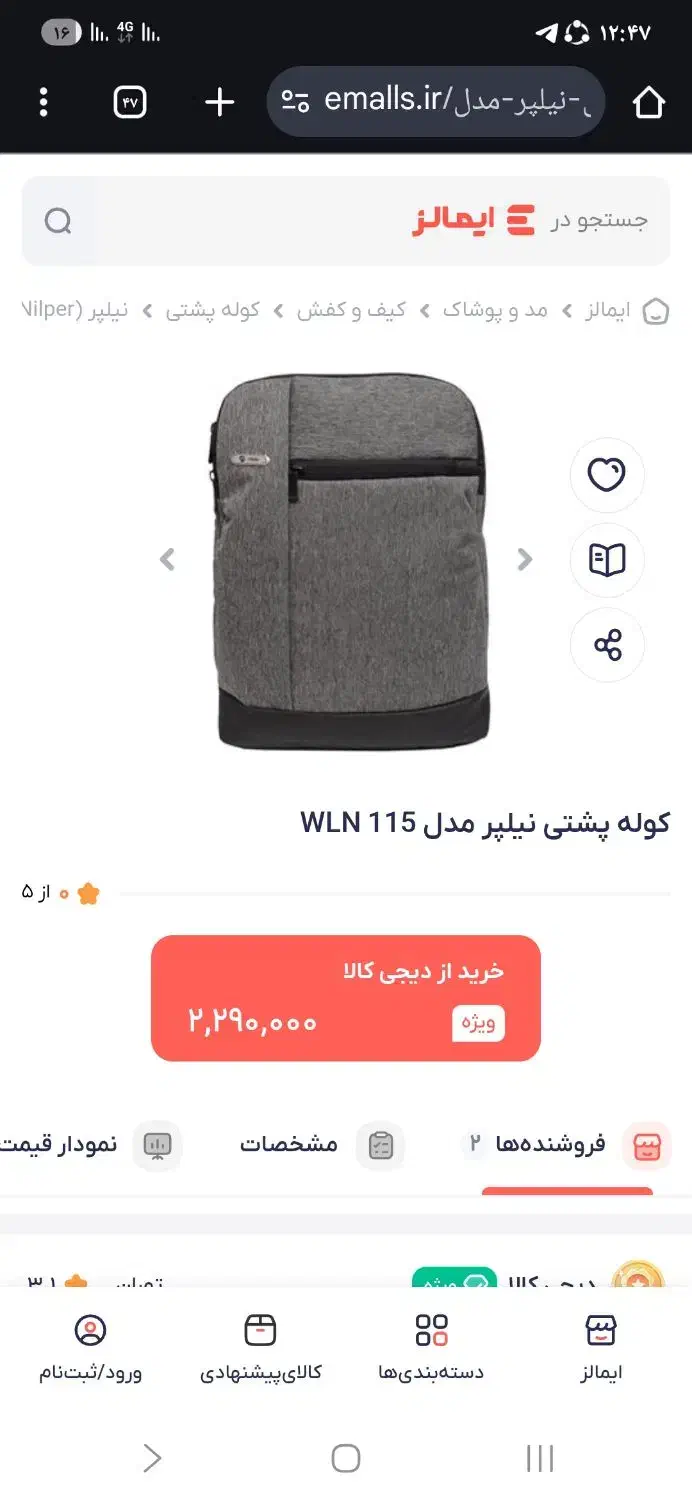Viewport: 692px width, 1500px height.
Task: Open the Emalls search box
Action: click(x=346, y=220)
